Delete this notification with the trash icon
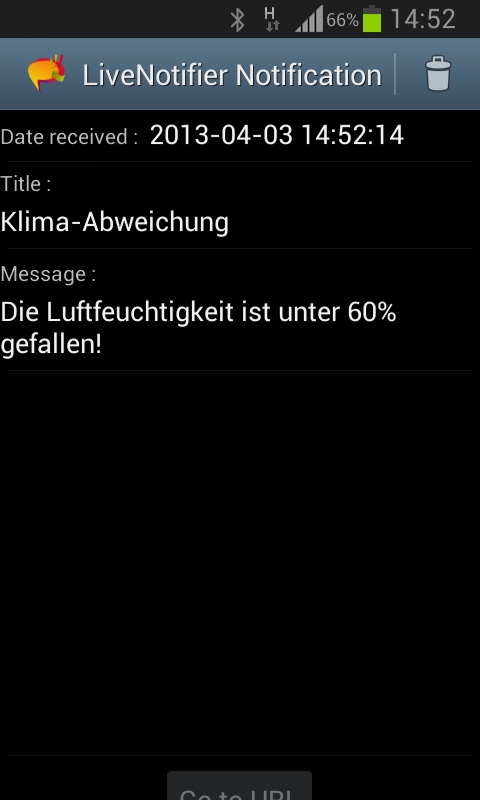 click(x=438, y=74)
